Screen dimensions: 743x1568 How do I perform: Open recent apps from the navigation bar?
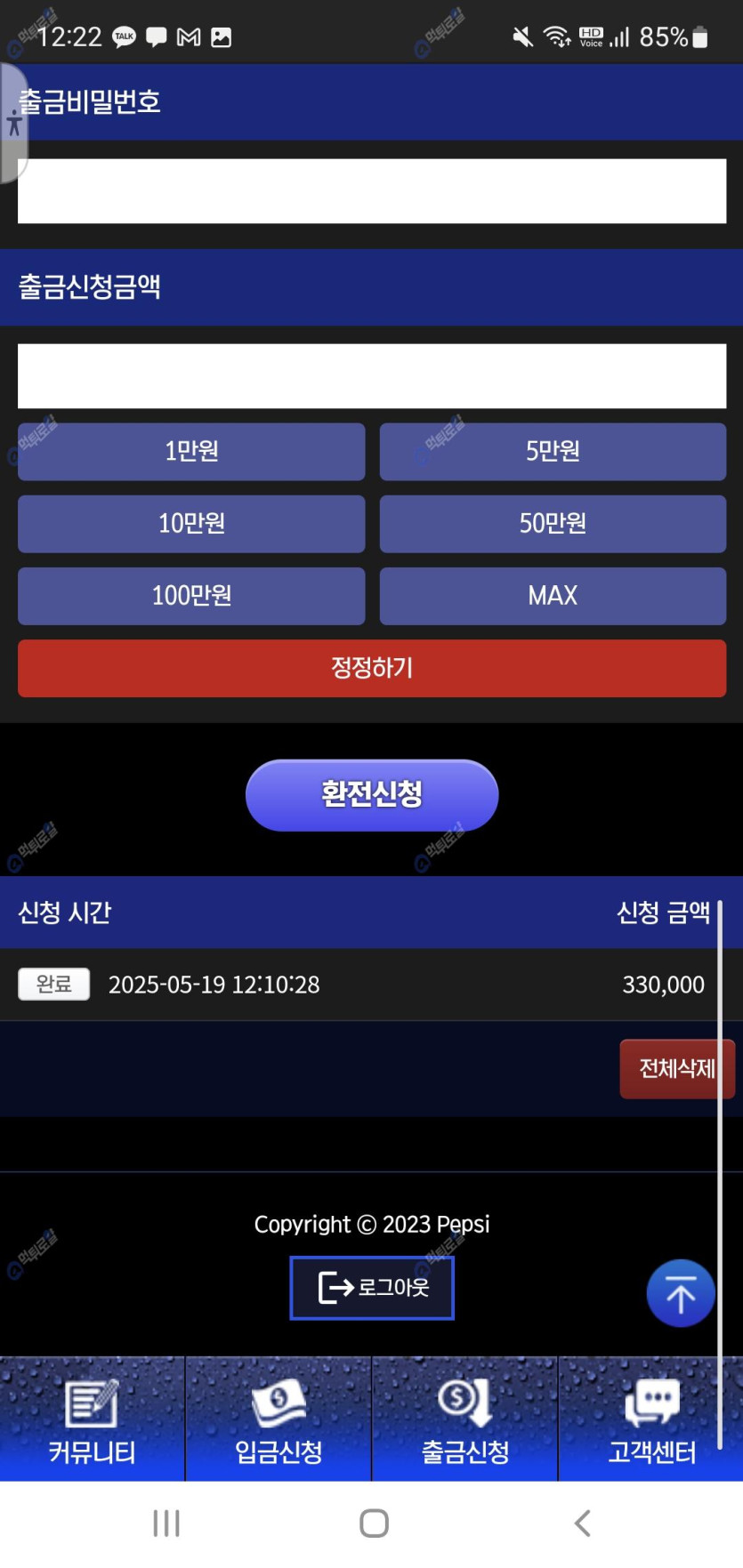point(166,1523)
